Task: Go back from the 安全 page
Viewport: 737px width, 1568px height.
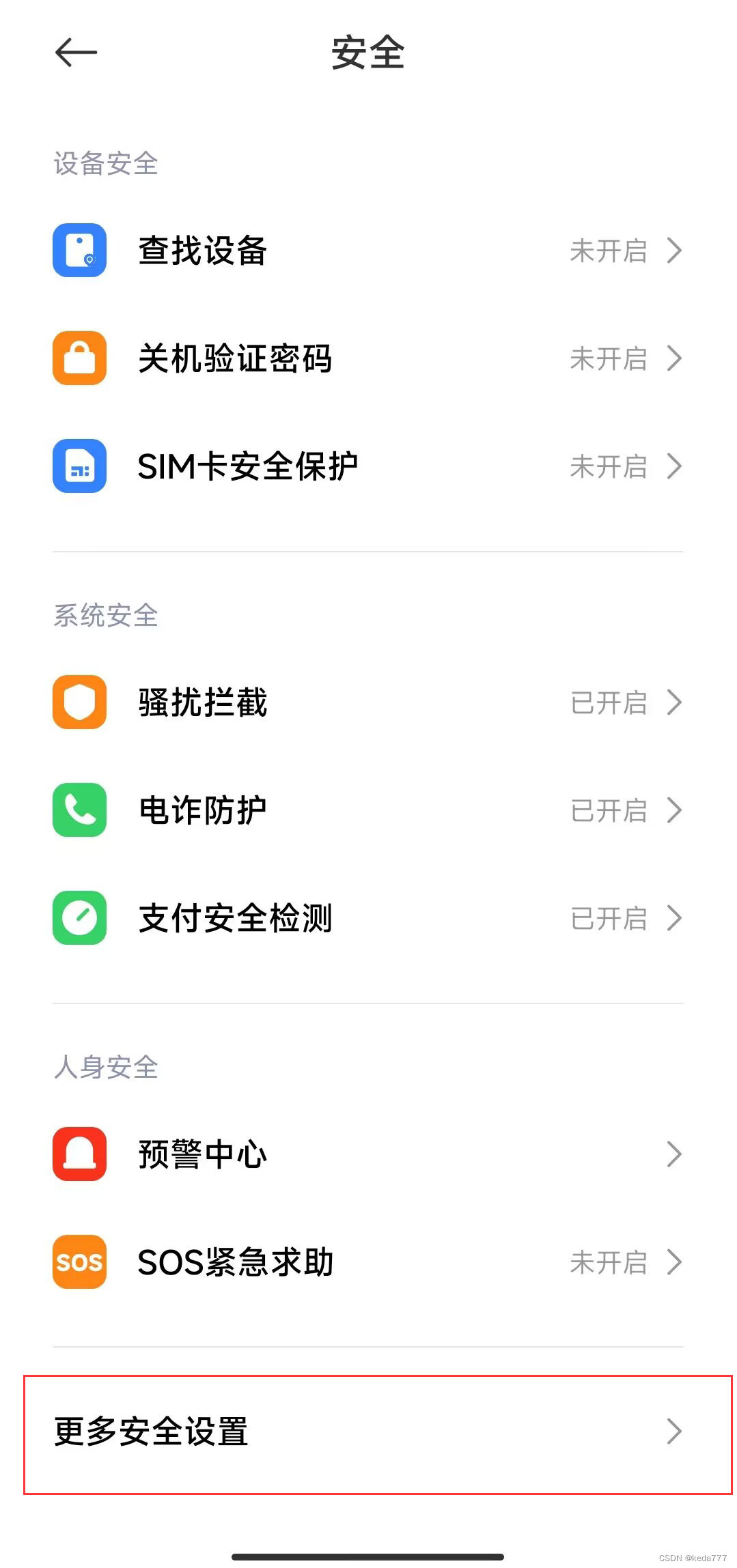Action: tap(76, 53)
